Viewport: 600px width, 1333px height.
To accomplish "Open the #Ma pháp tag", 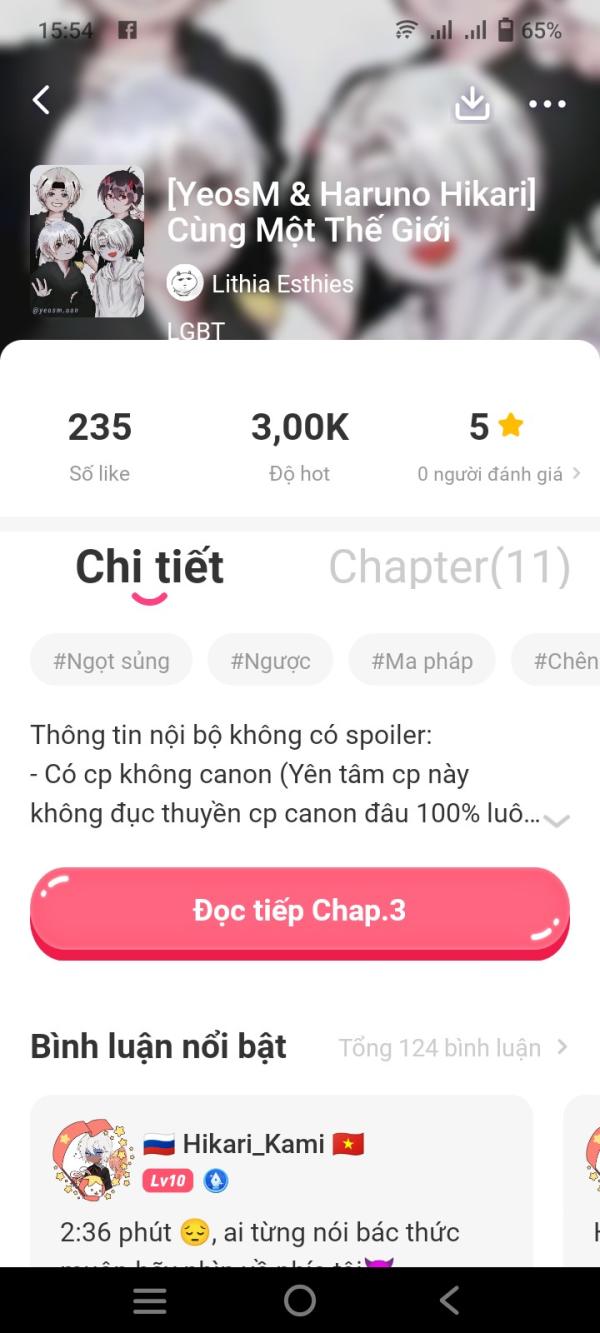I will [421, 660].
